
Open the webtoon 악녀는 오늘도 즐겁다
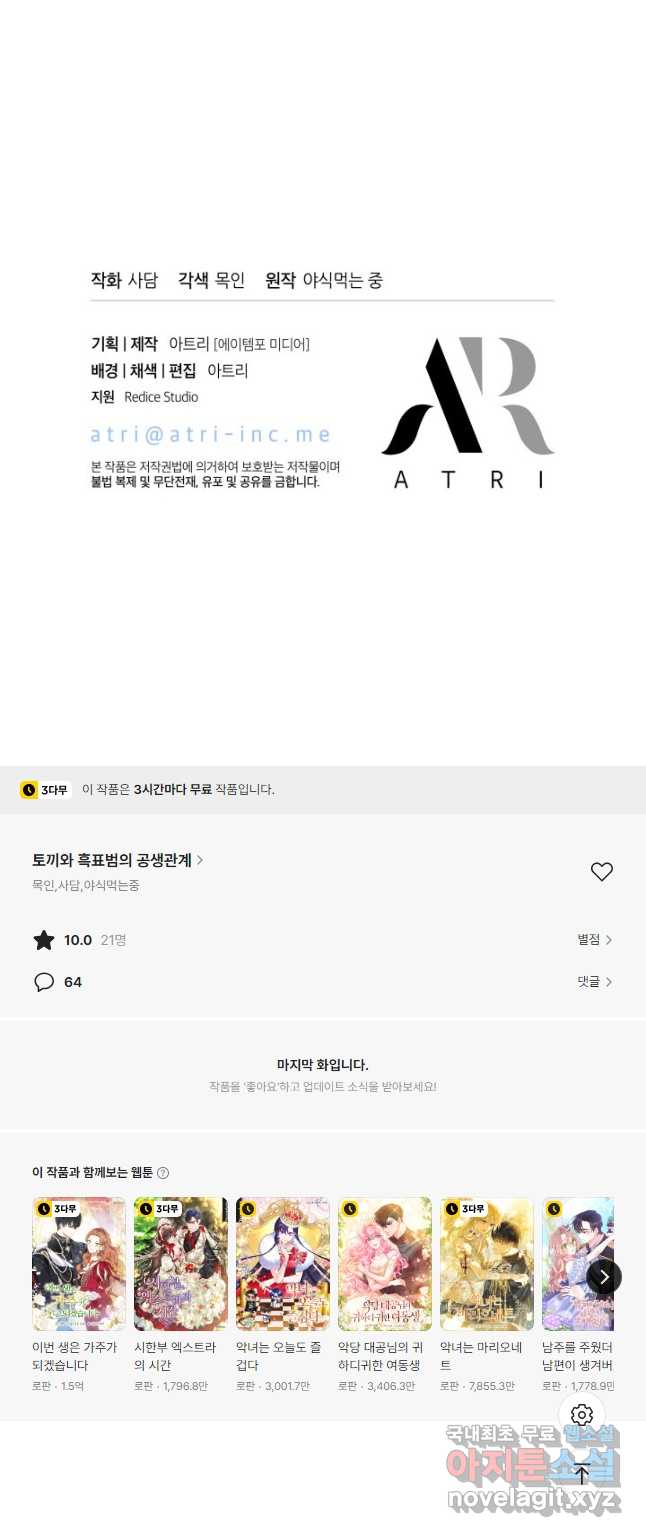(x=283, y=1264)
